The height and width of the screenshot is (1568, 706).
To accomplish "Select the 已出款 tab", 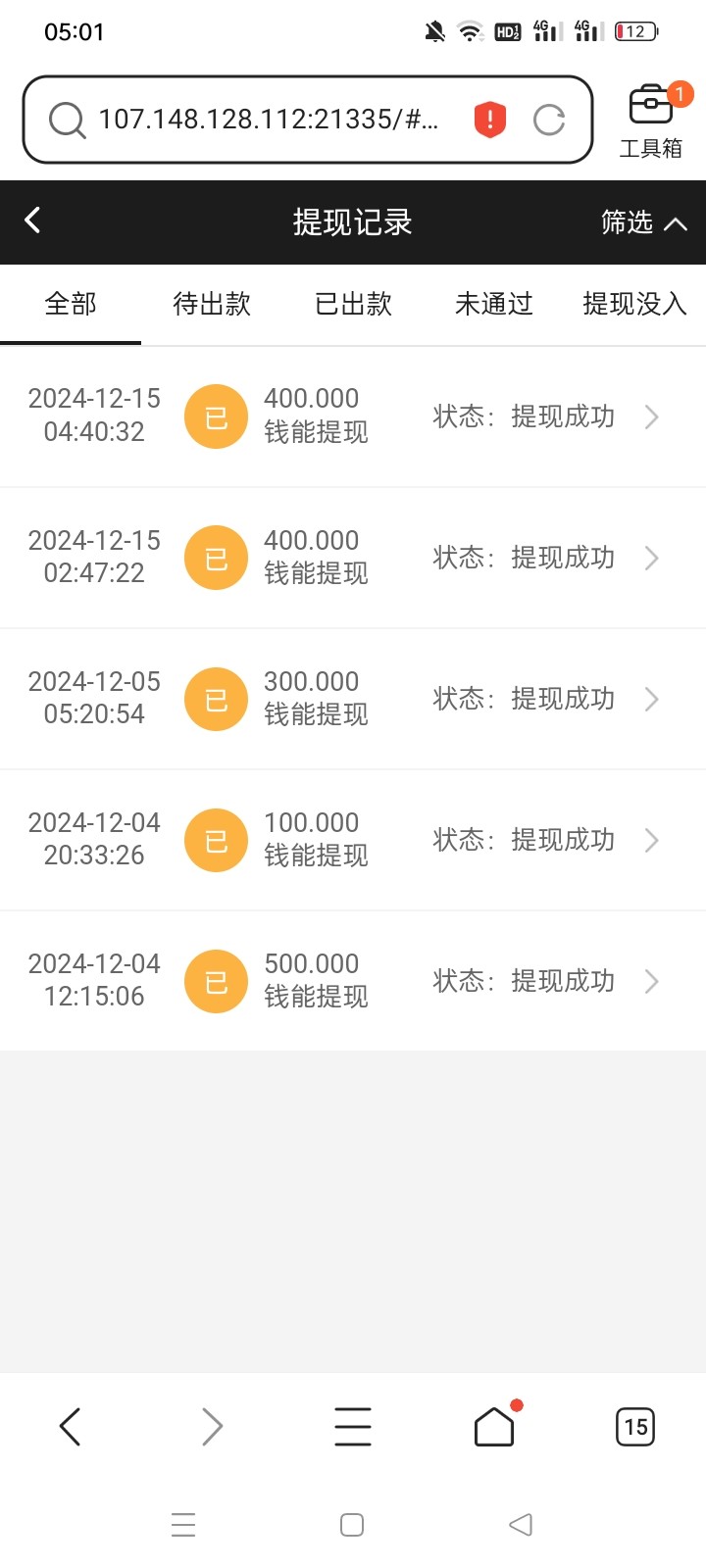I will tap(353, 304).
